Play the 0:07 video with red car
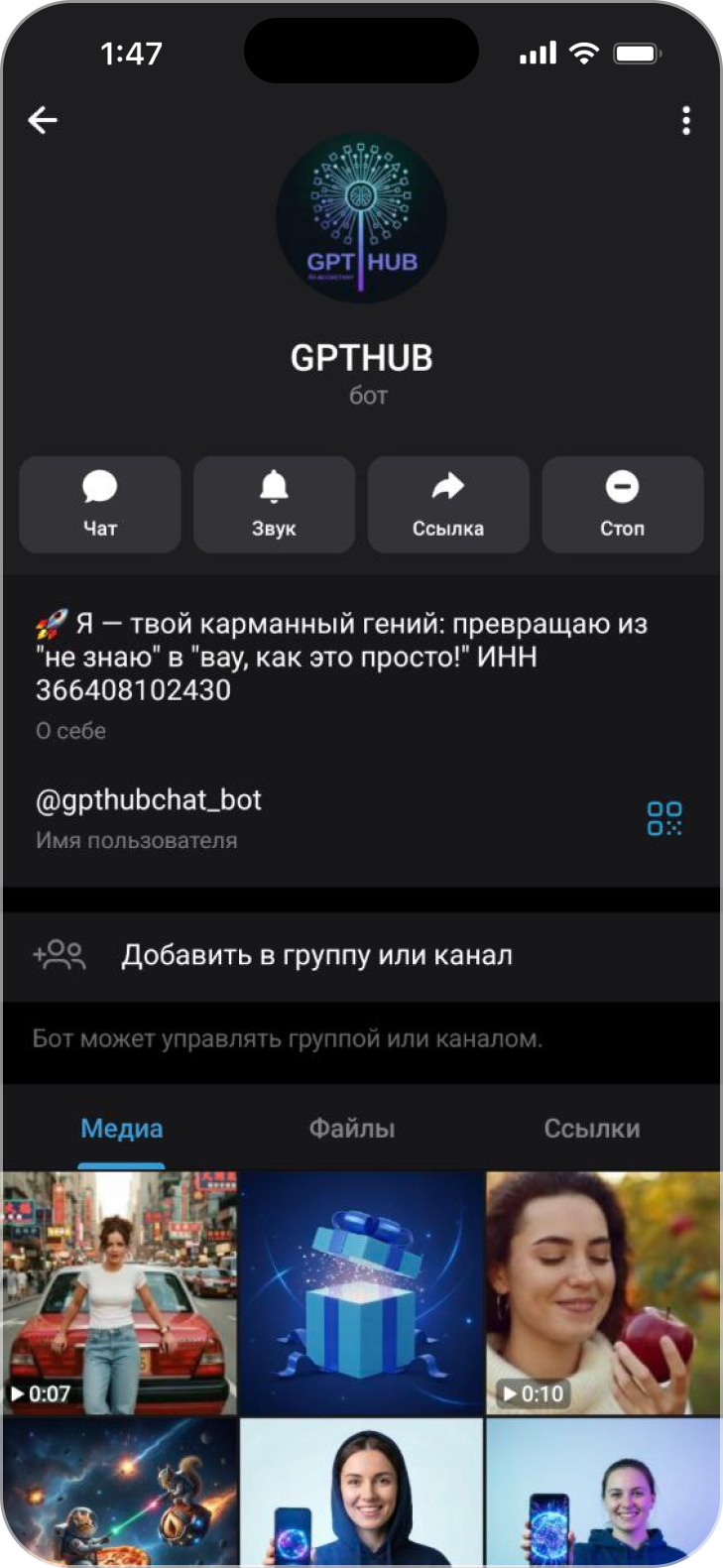The image size is (723, 1568). click(120, 1292)
